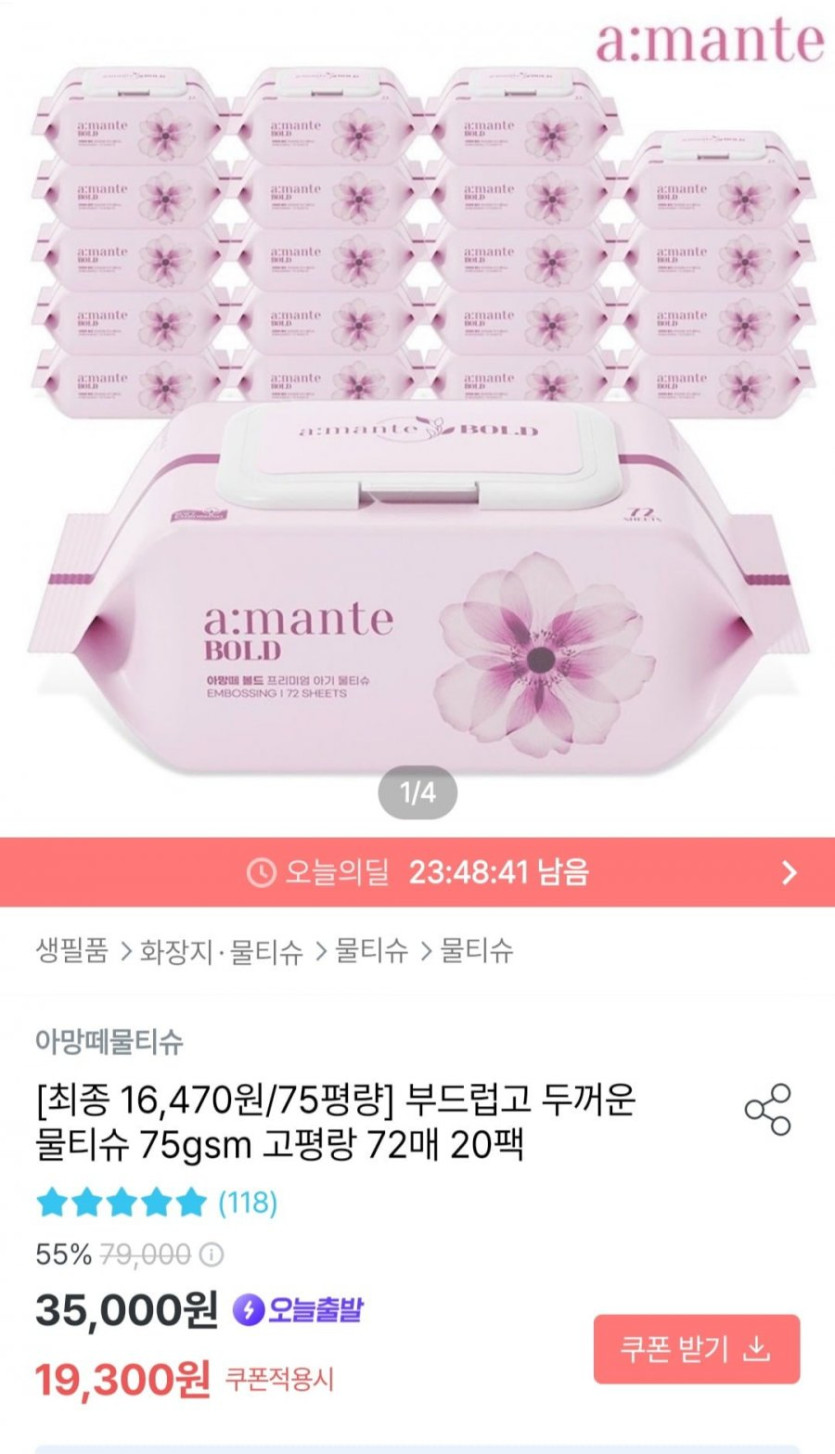
Task: Tap the 쿠폰 받기 button
Action: (696, 1349)
